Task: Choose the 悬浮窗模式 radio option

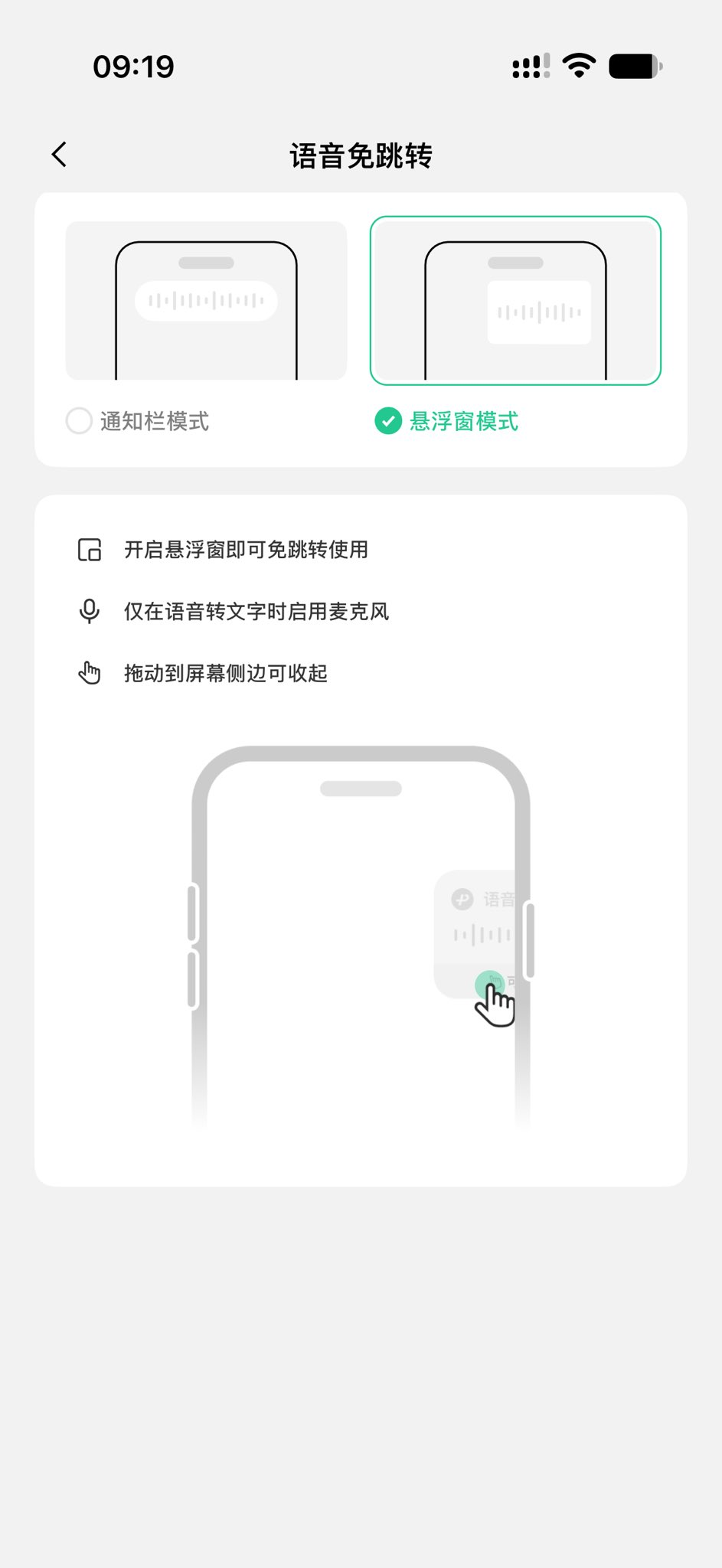Action: click(x=388, y=421)
